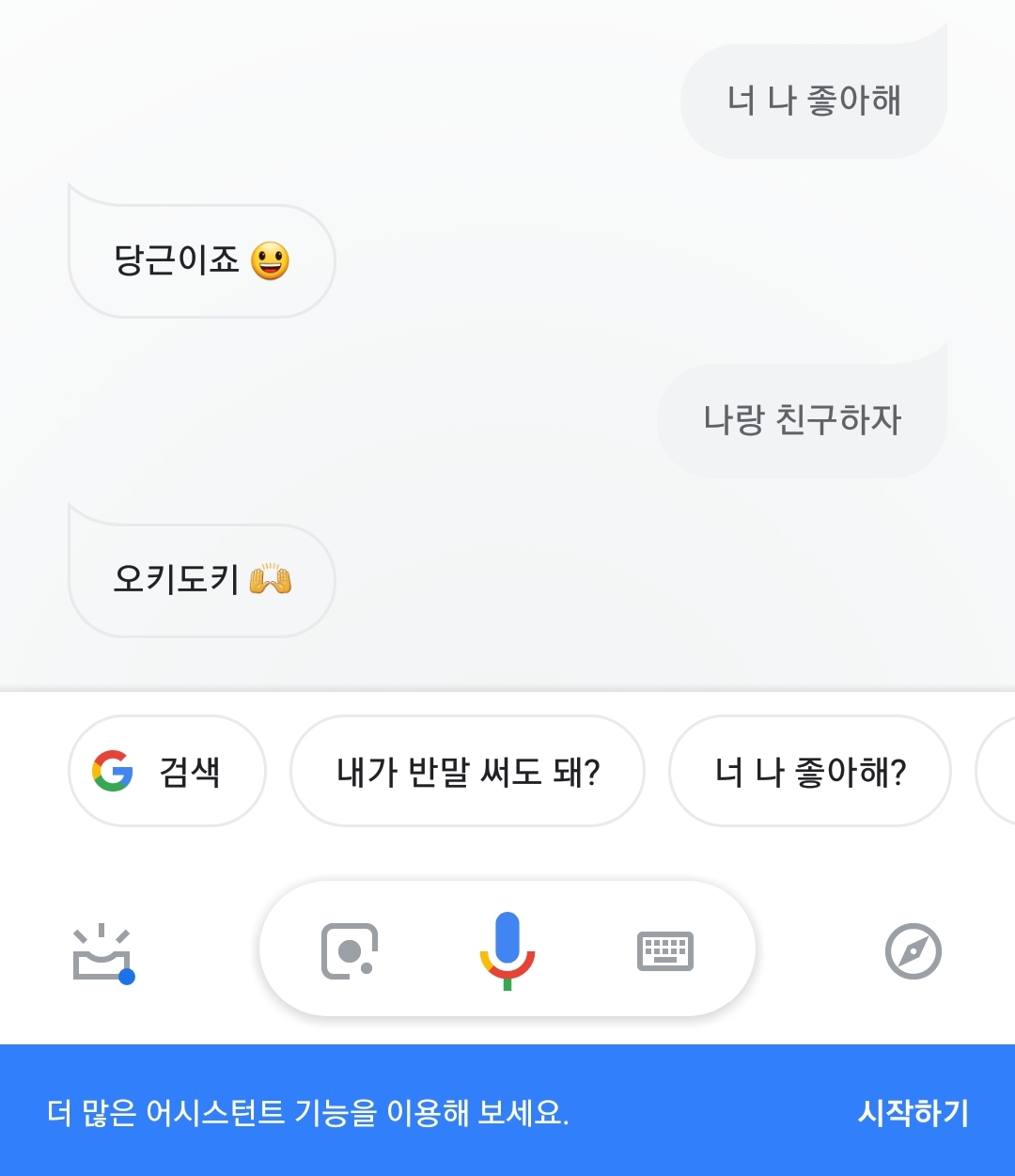Activate the microphone for voice input
This screenshot has width=1015, height=1176.
(507, 950)
